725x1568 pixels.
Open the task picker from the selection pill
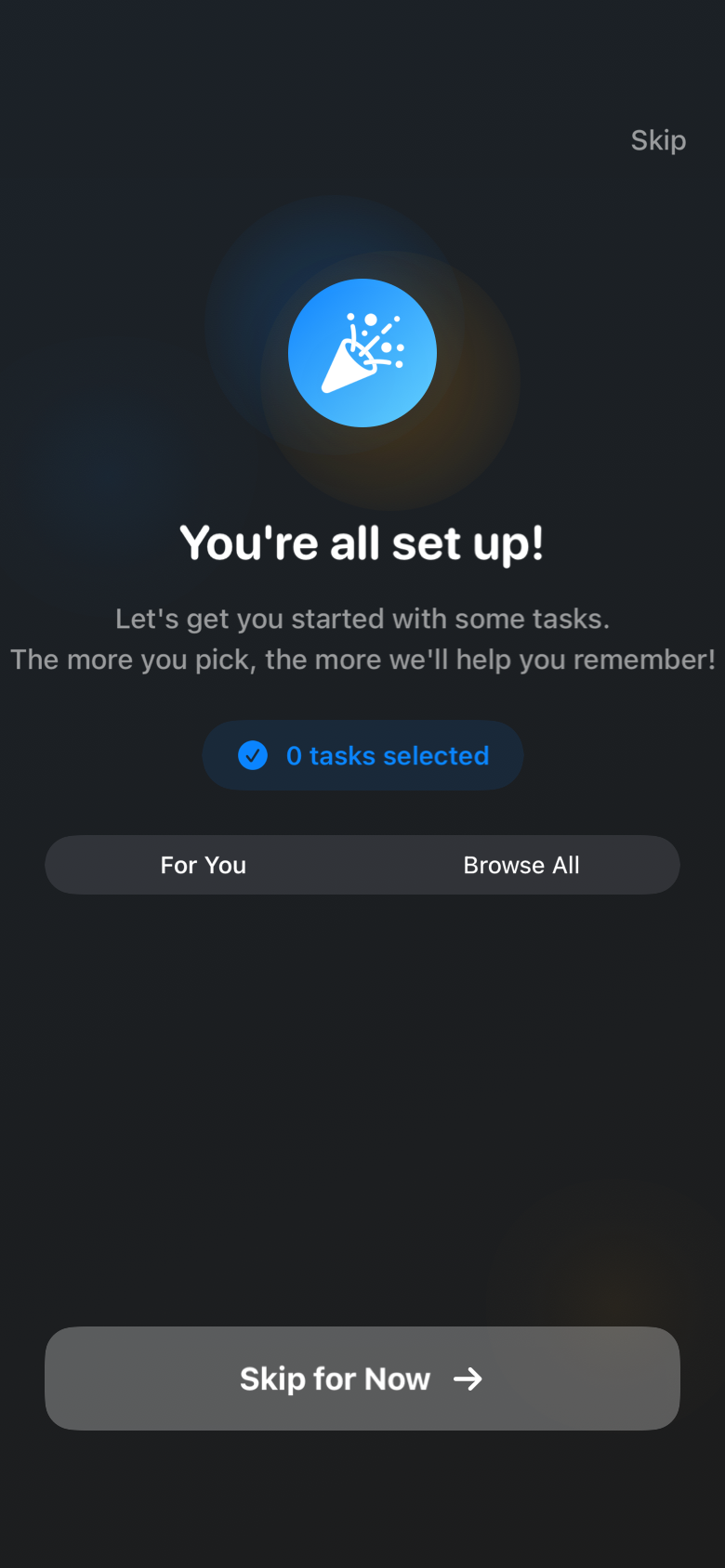point(362,755)
